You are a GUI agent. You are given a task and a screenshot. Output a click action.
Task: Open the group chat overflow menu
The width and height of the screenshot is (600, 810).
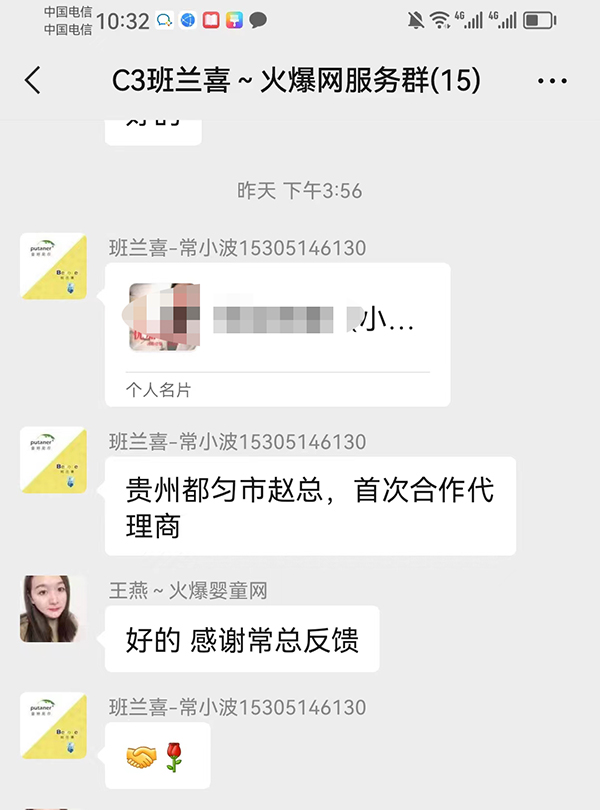[552, 81]
